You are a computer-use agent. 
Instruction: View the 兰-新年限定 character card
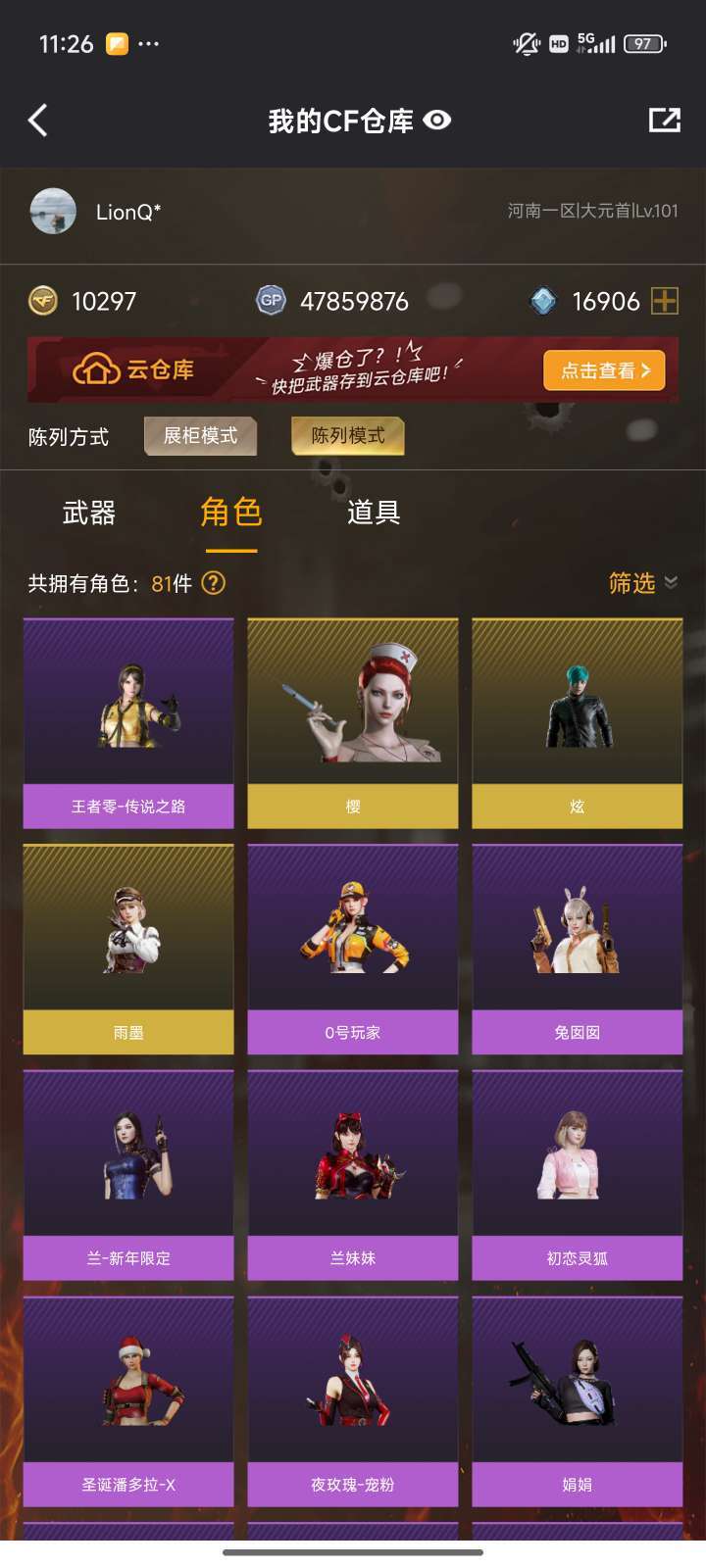[x=128, y=1174]
